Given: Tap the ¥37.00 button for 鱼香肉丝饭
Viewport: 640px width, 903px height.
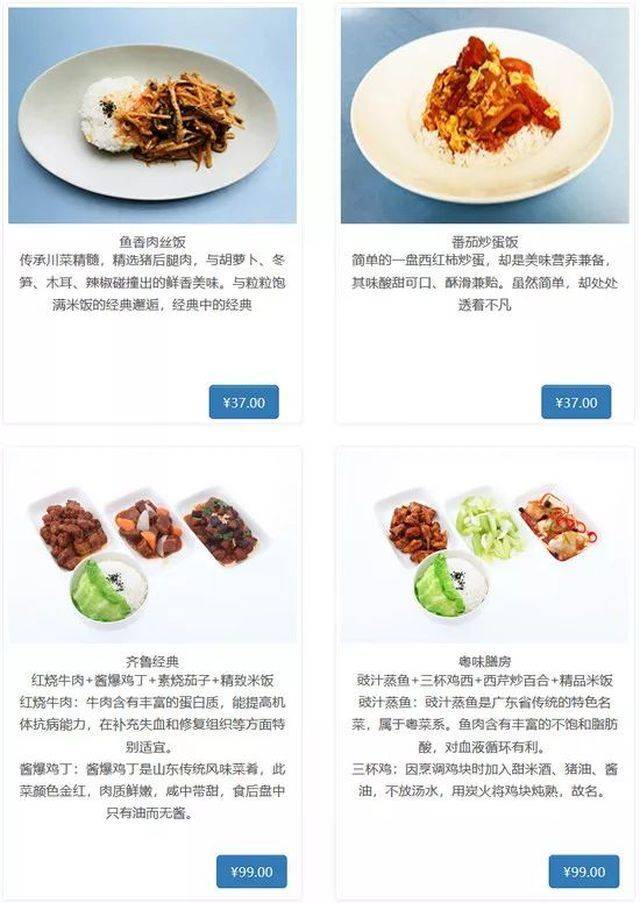Looking at the screenshot, I should tap(244, 402).
